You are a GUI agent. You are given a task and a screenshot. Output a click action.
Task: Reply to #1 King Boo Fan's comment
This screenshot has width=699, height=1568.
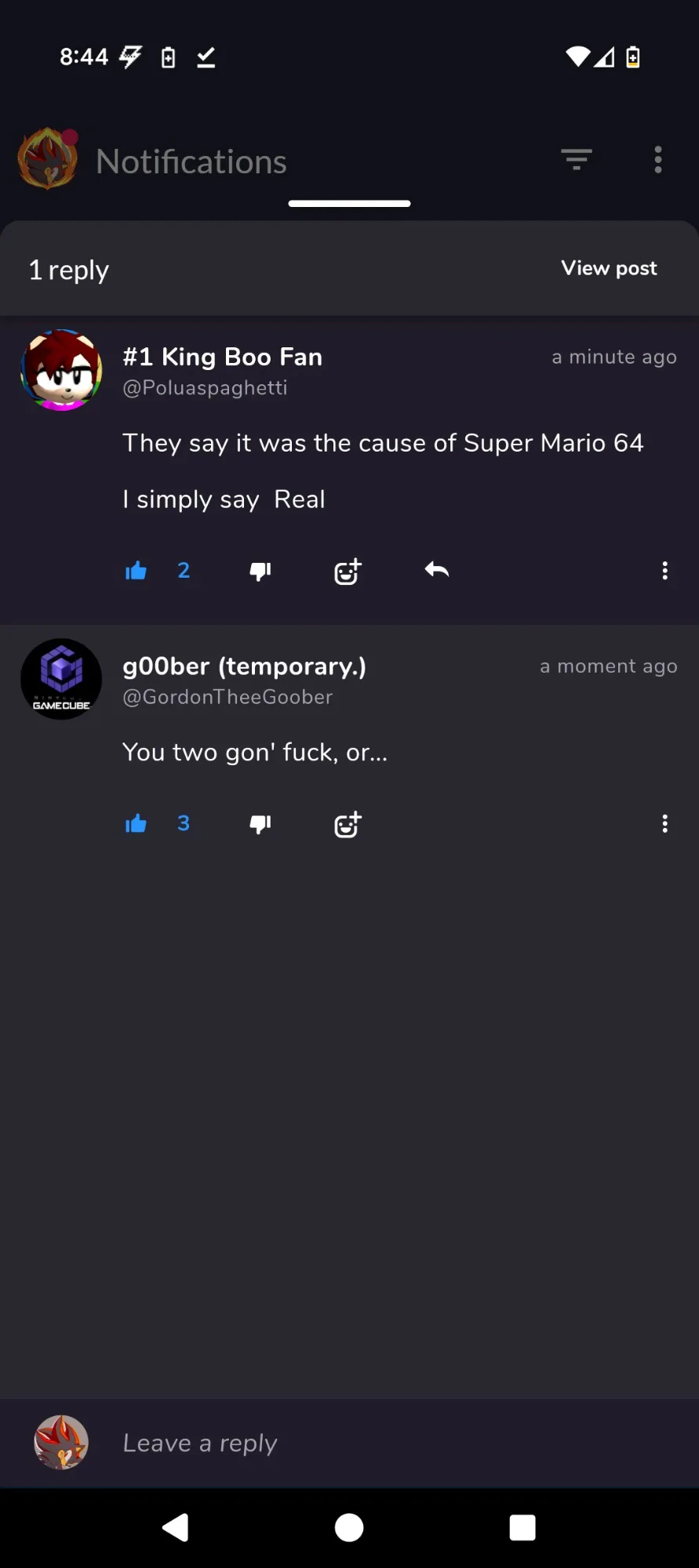437,570
